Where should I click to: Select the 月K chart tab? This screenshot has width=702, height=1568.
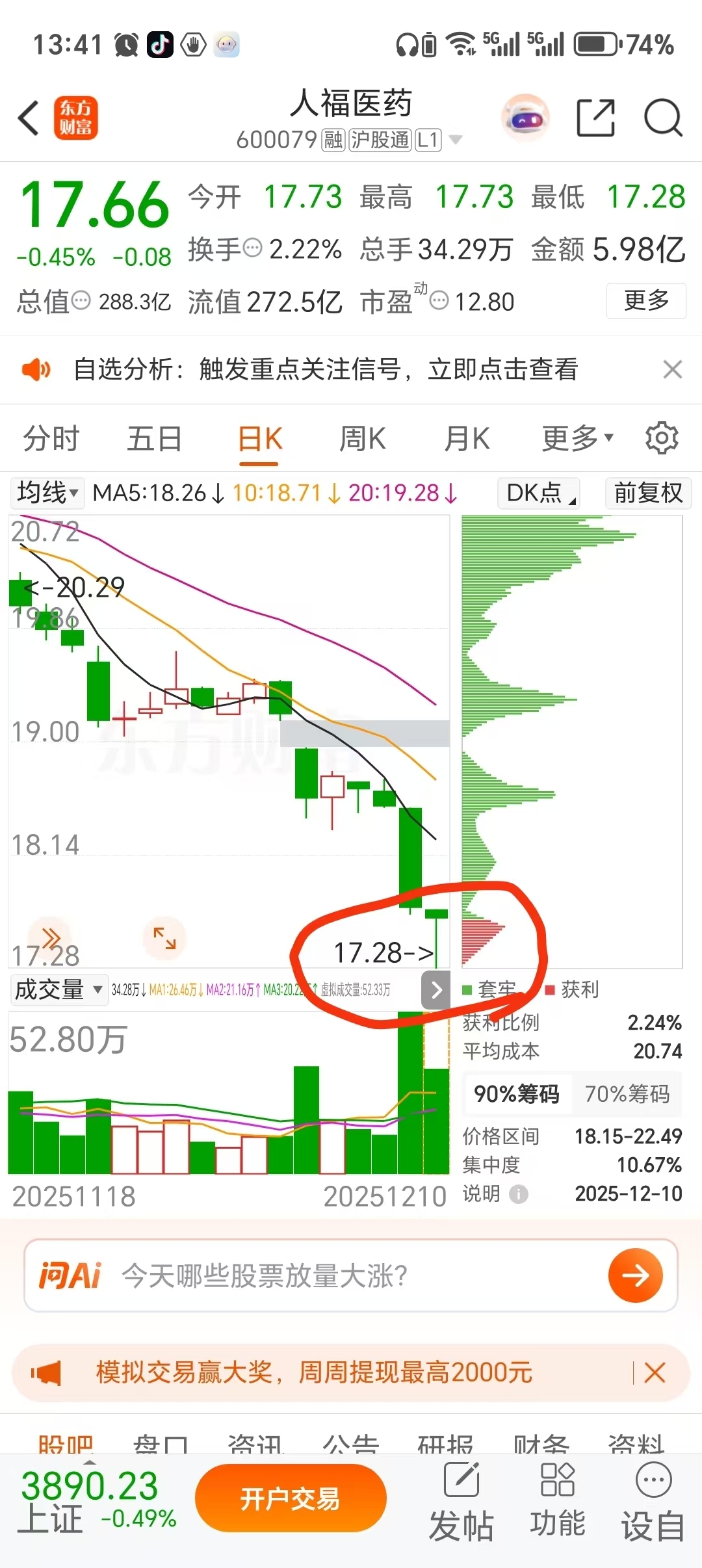tap(467, 438)
